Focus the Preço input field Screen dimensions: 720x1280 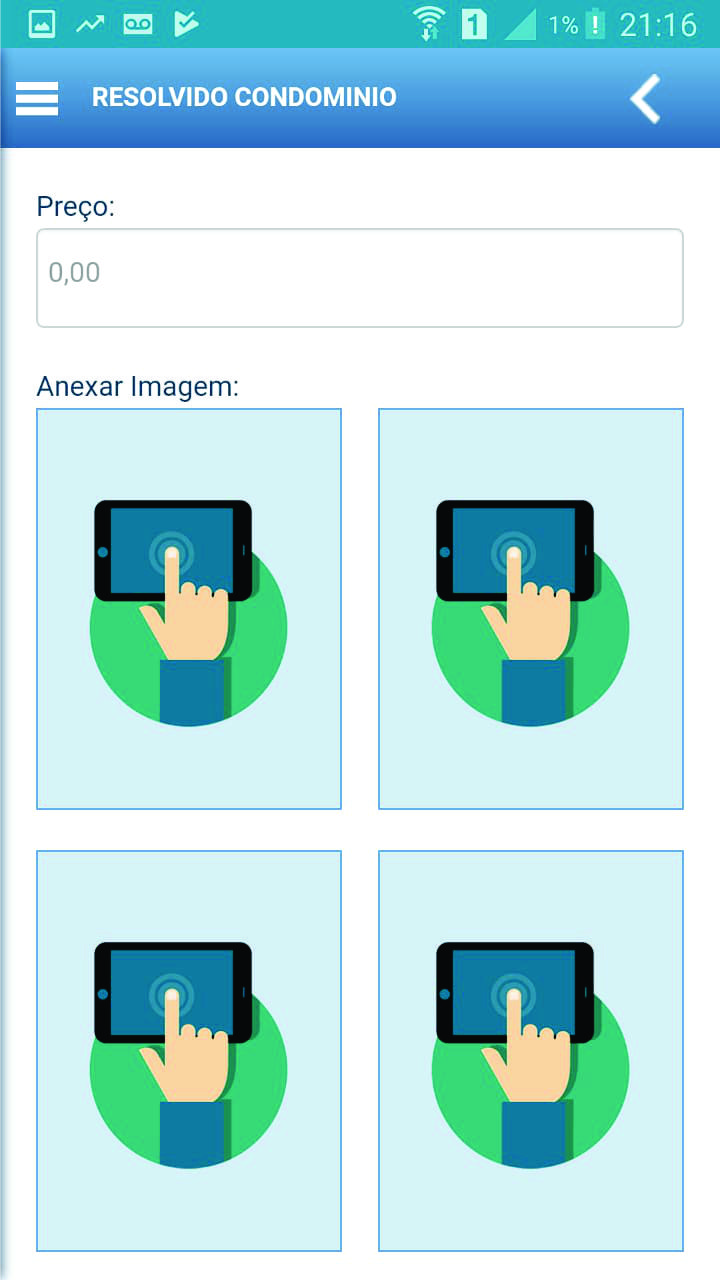[x=360, y=278]
